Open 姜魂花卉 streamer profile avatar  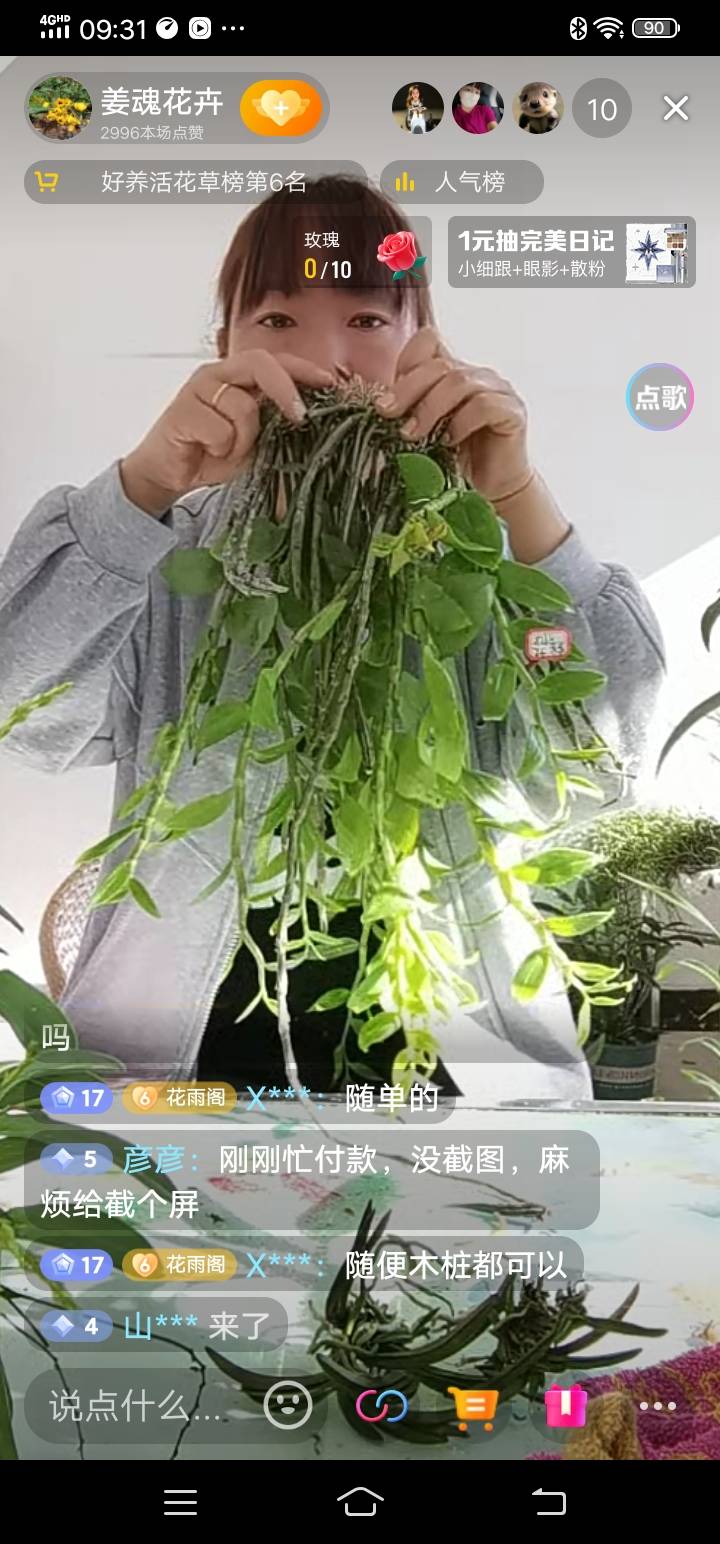click(x=60, y=108)
